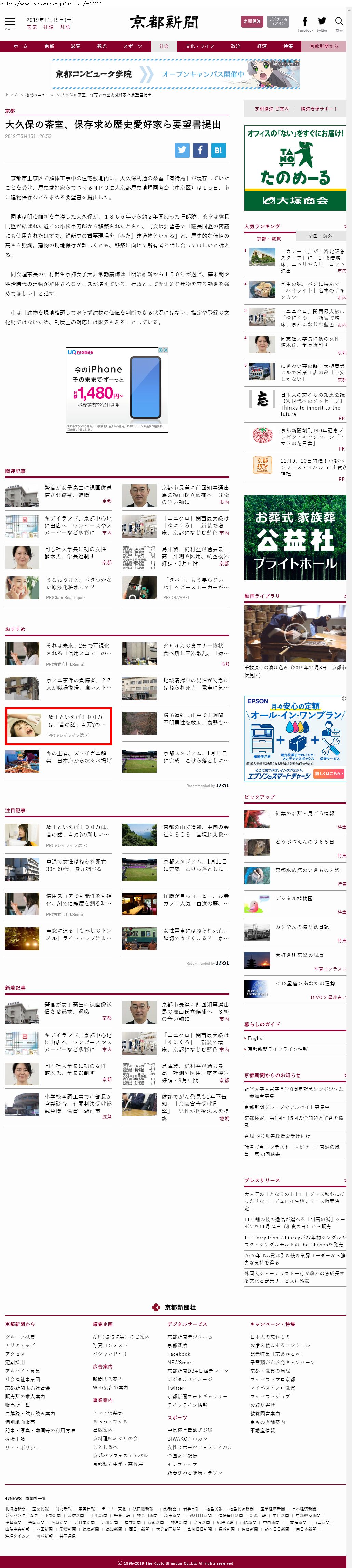The image size is (352, 1568).
Task: Open the hamburger menu
Action: [10, 23]
